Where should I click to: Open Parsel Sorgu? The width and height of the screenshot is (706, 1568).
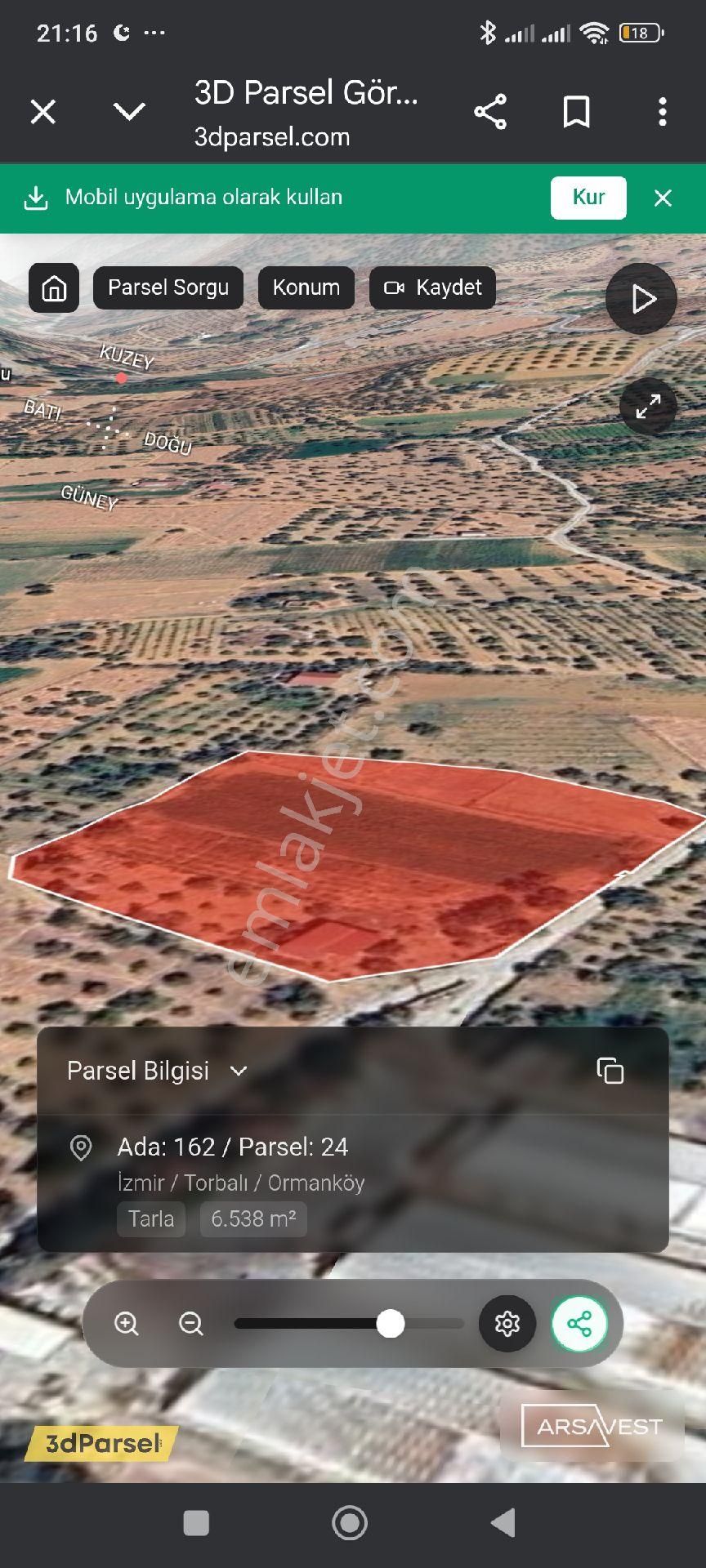click(168, 287)
